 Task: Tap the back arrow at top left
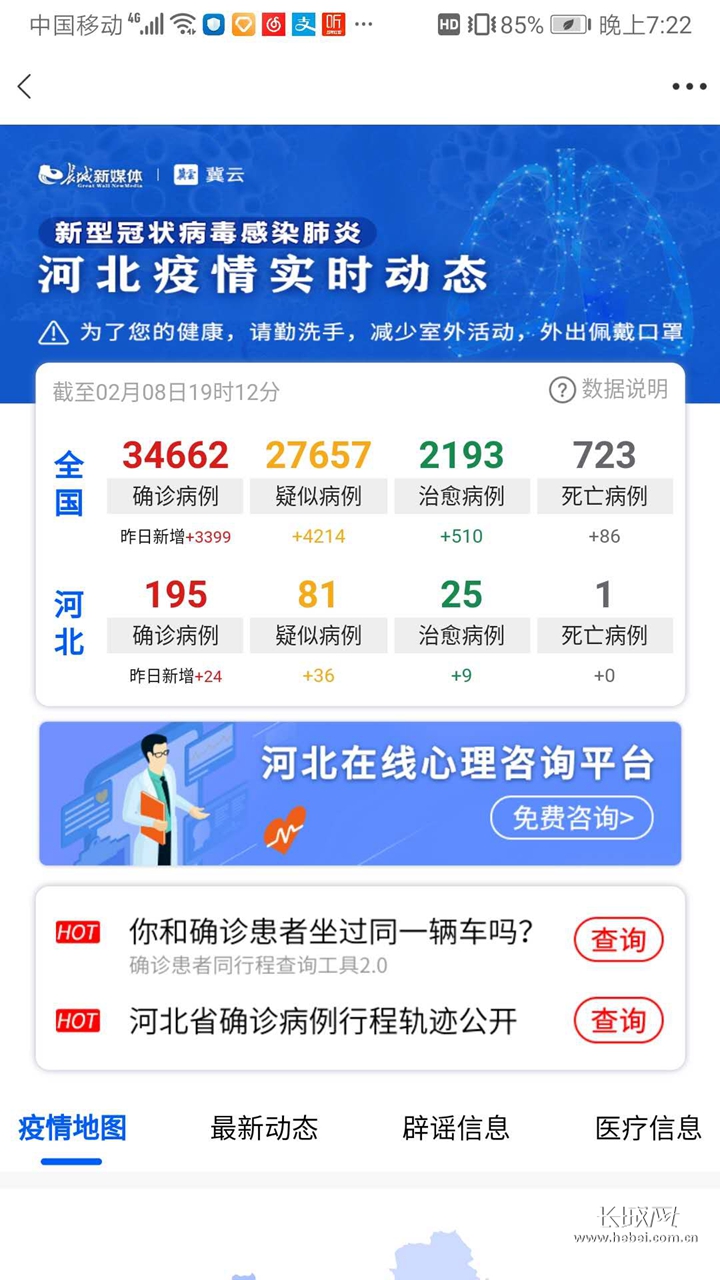[25, 87]
